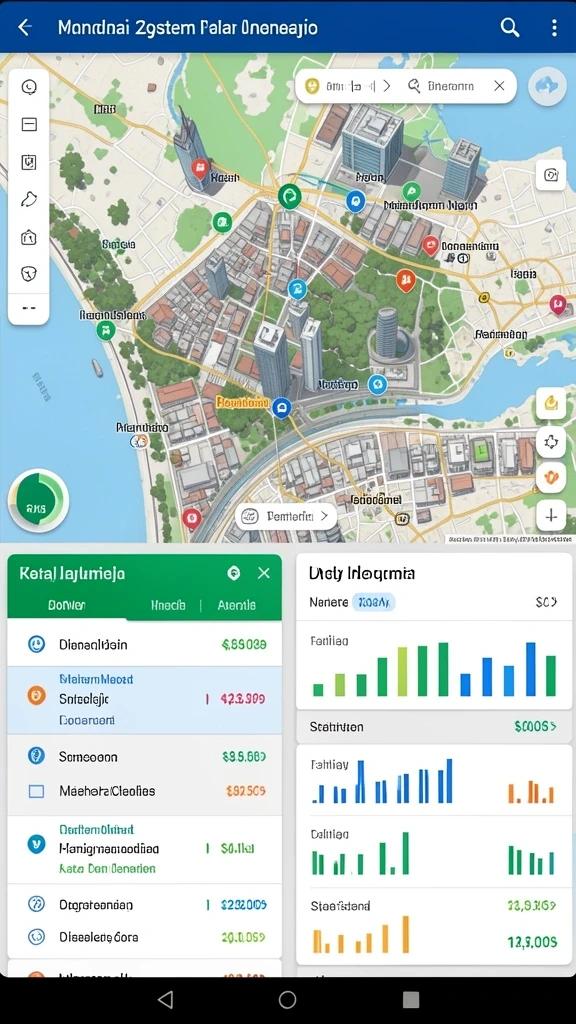Image resolution: width=576 pixels, height=1024 pixels.
Task: Open search from the top bar
Action: (x=509, y=27)
